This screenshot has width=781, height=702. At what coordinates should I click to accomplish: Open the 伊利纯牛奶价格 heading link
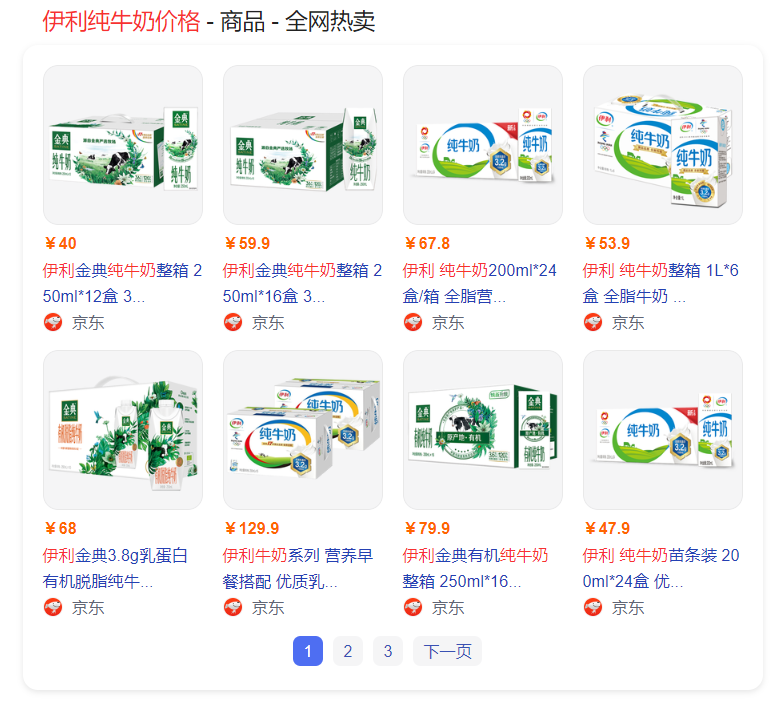pos(121,22)
